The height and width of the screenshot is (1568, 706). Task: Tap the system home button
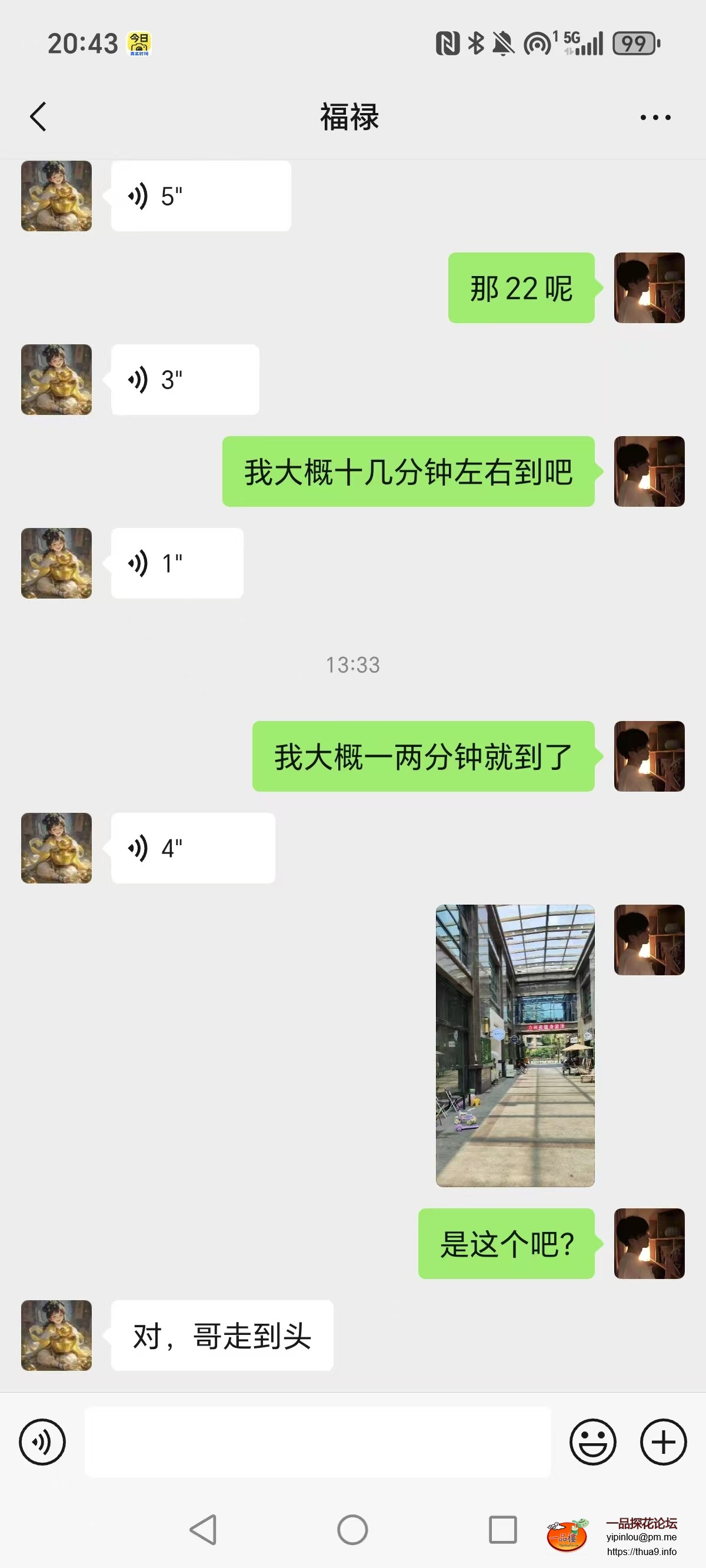(x=352, y=1530)
